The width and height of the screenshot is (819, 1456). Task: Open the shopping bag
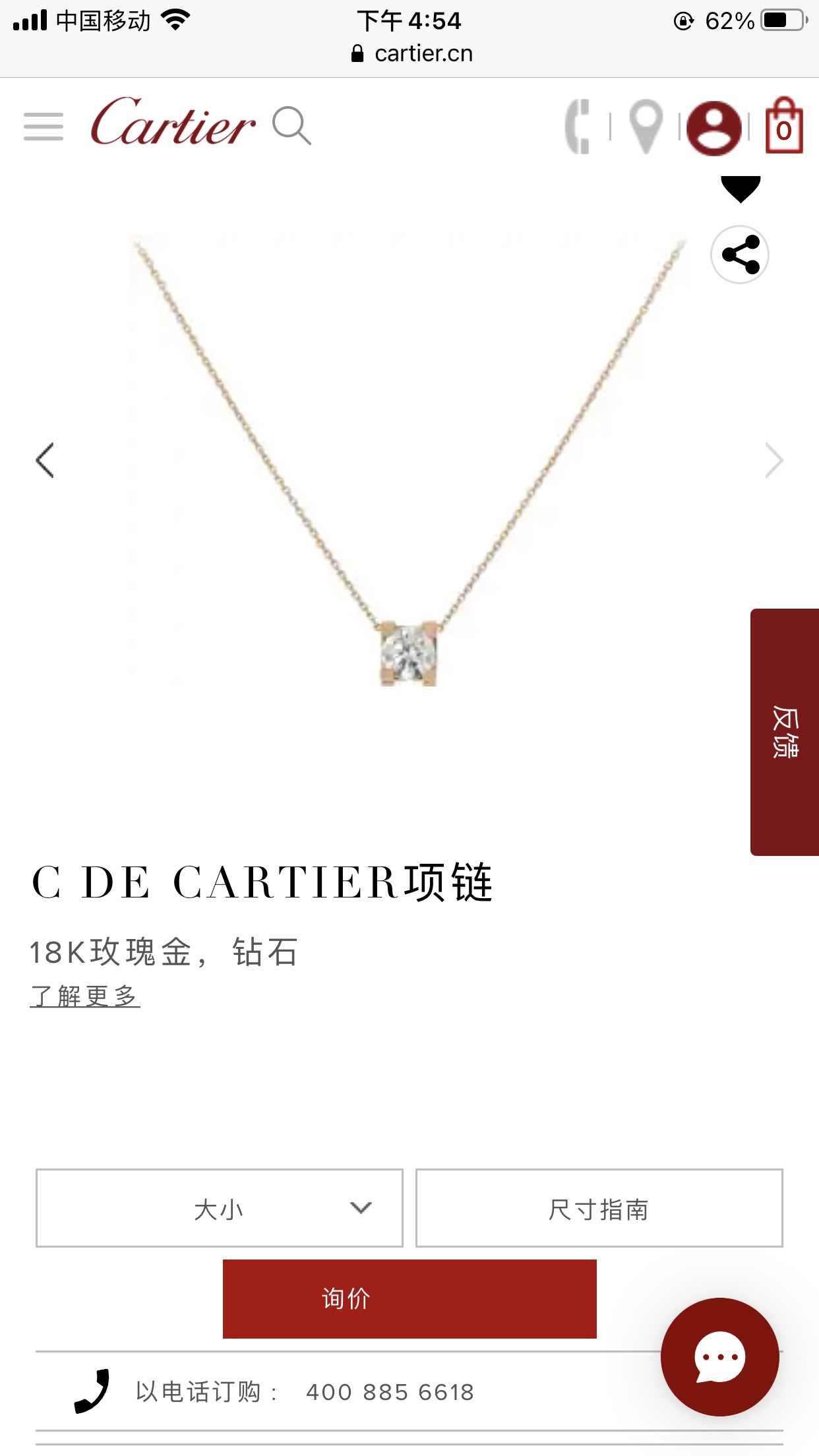(x=784, y=127)
